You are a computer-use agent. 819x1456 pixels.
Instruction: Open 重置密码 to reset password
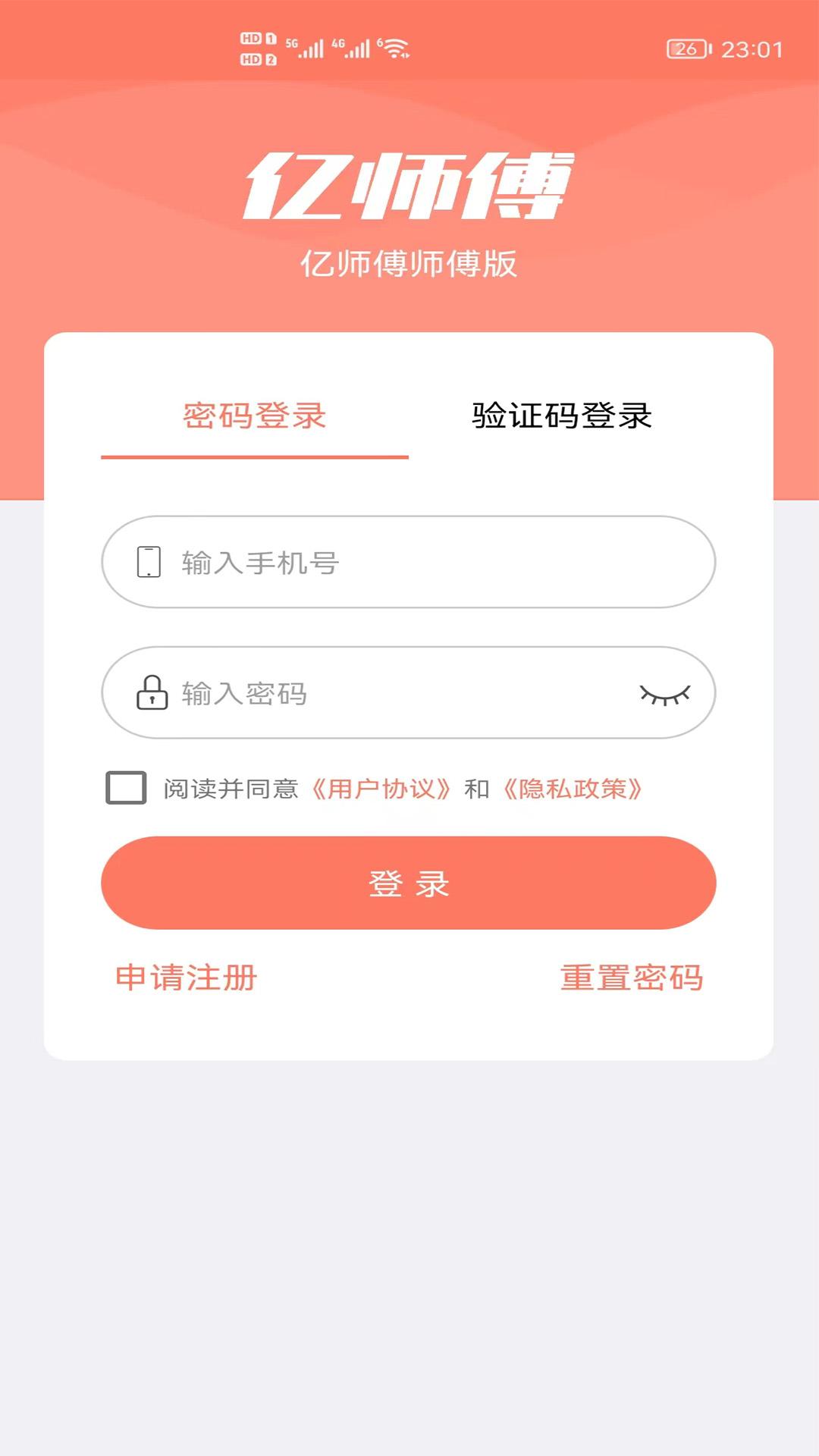632,978
